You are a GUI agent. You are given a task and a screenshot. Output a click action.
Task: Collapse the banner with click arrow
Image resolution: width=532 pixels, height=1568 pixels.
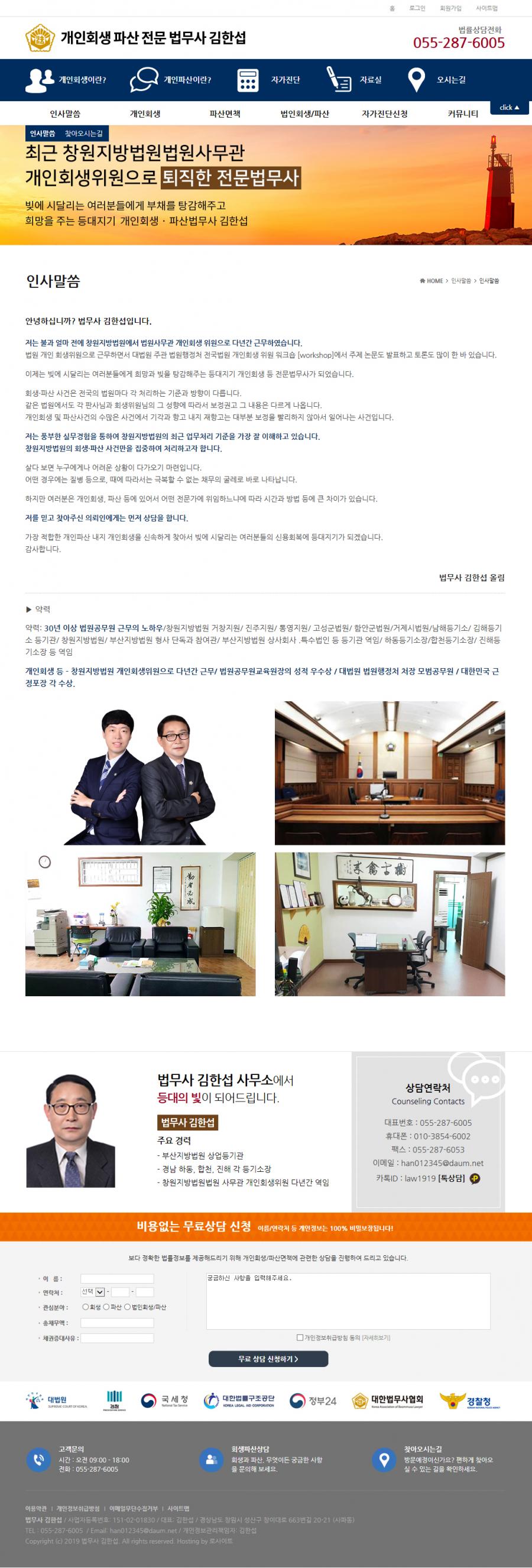510,107
